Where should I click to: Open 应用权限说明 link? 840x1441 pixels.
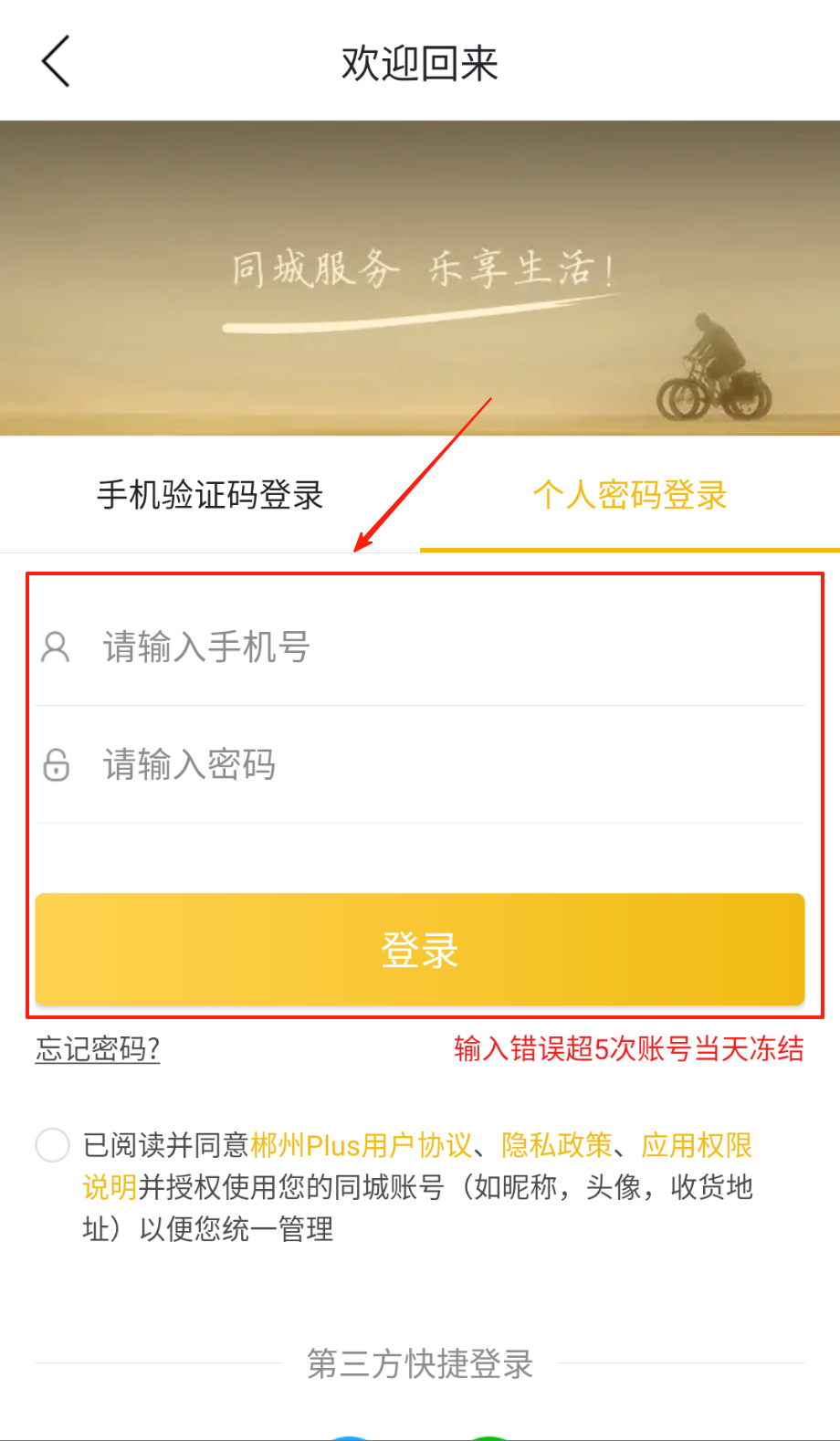[x=696, y=1145]
